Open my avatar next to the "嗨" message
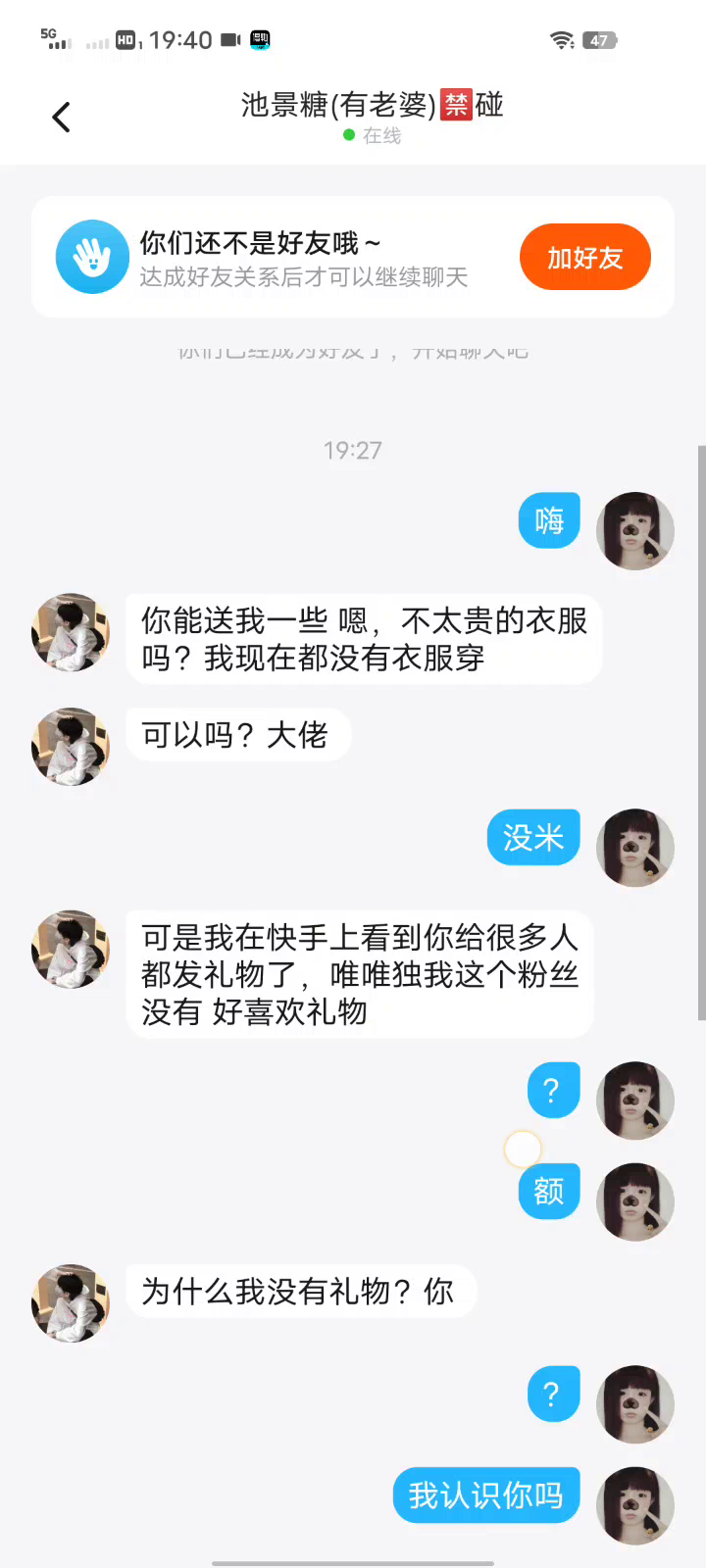 634,531
